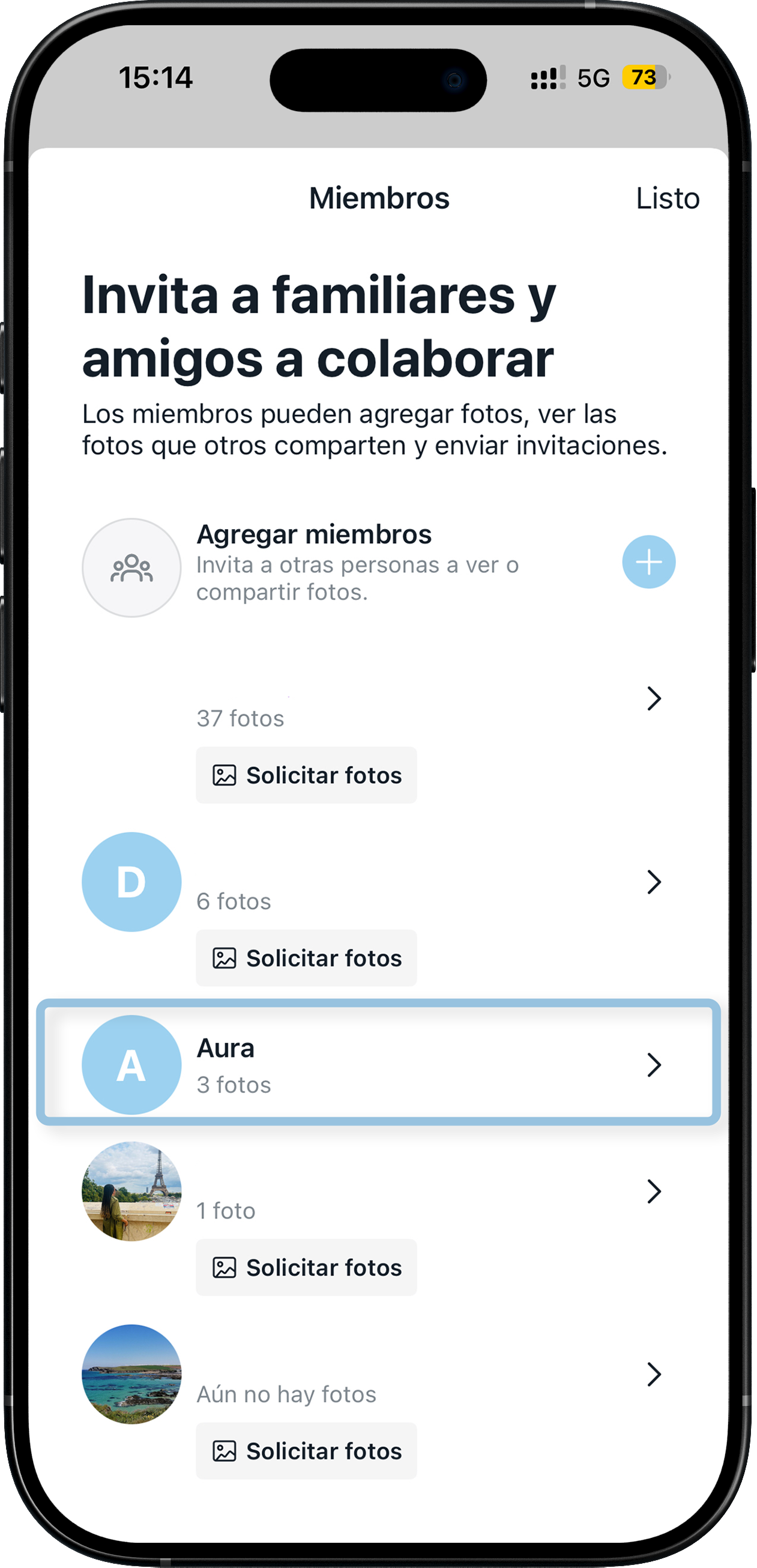Open the member with 37 fotos
This screenshot has height=1568, width=757.
pyautogui.click(x=654, y=699)
